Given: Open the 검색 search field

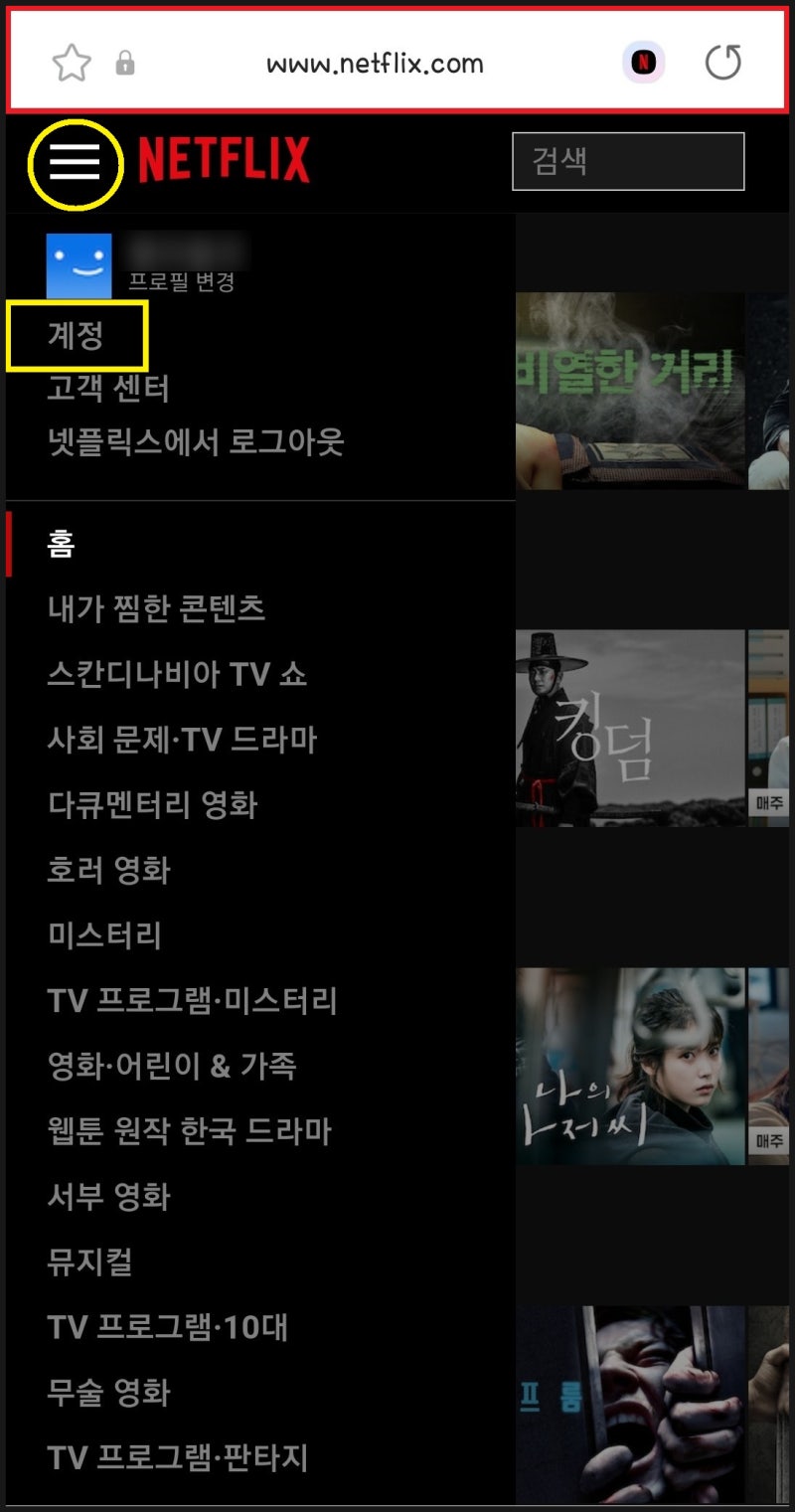Looking at the screenshot, I should tap(628, 161).
